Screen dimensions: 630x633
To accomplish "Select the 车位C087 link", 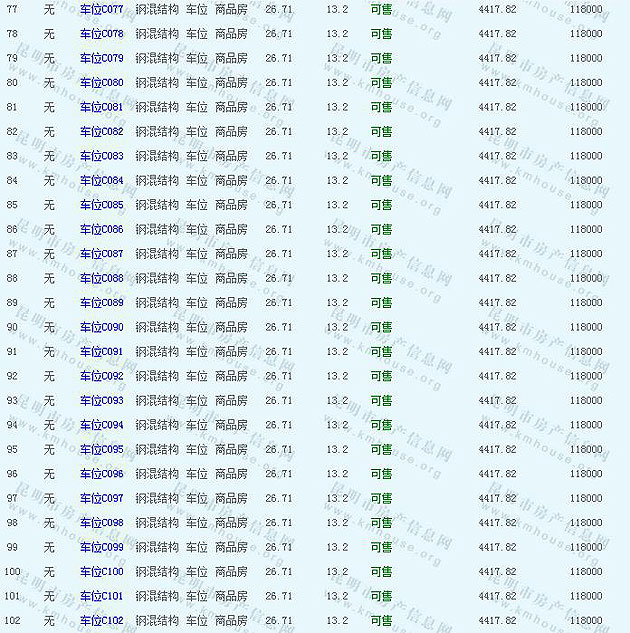I will point(102,254).
